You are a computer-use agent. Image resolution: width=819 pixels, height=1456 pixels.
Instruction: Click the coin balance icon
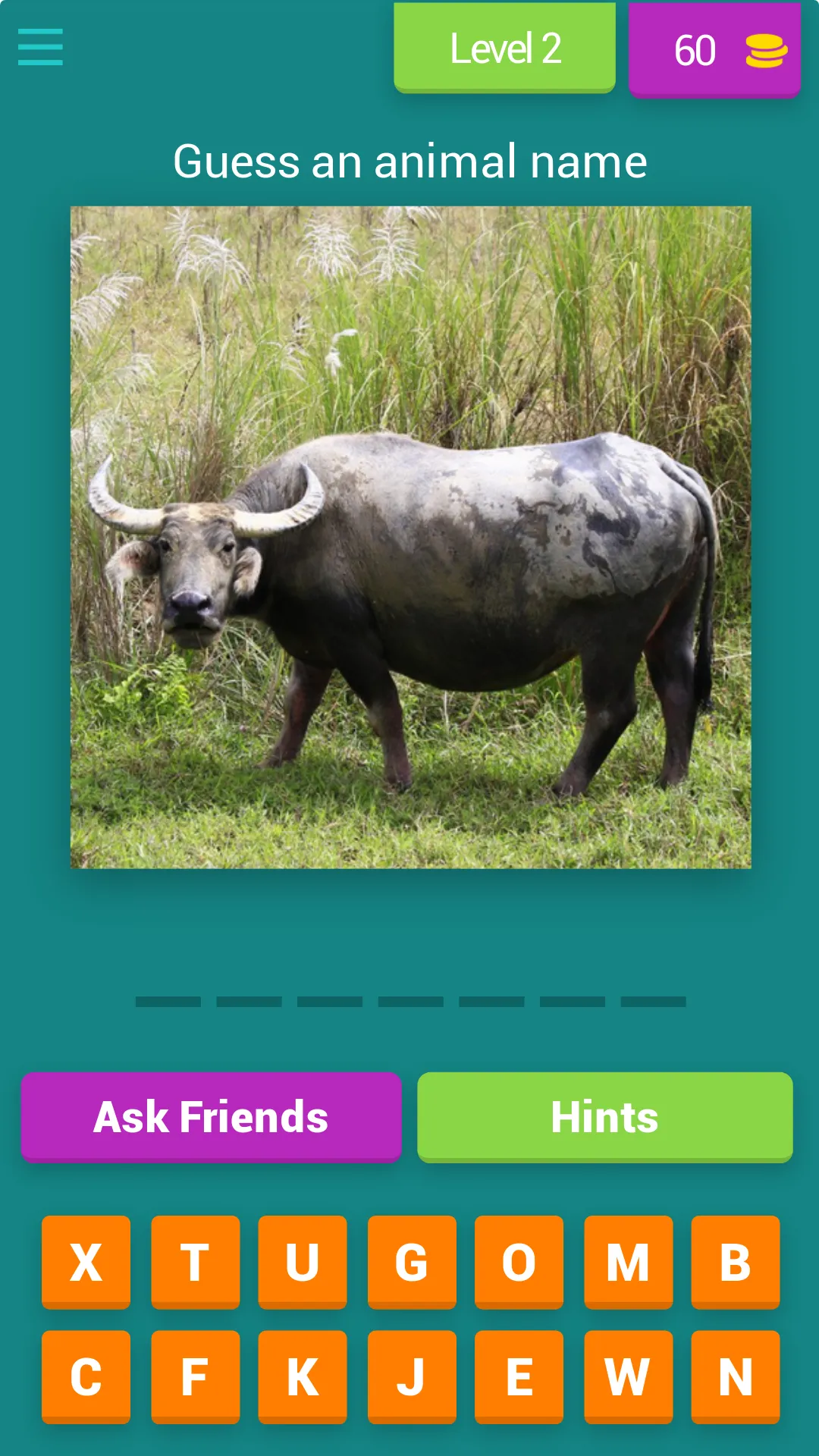(x=766, y=49)
